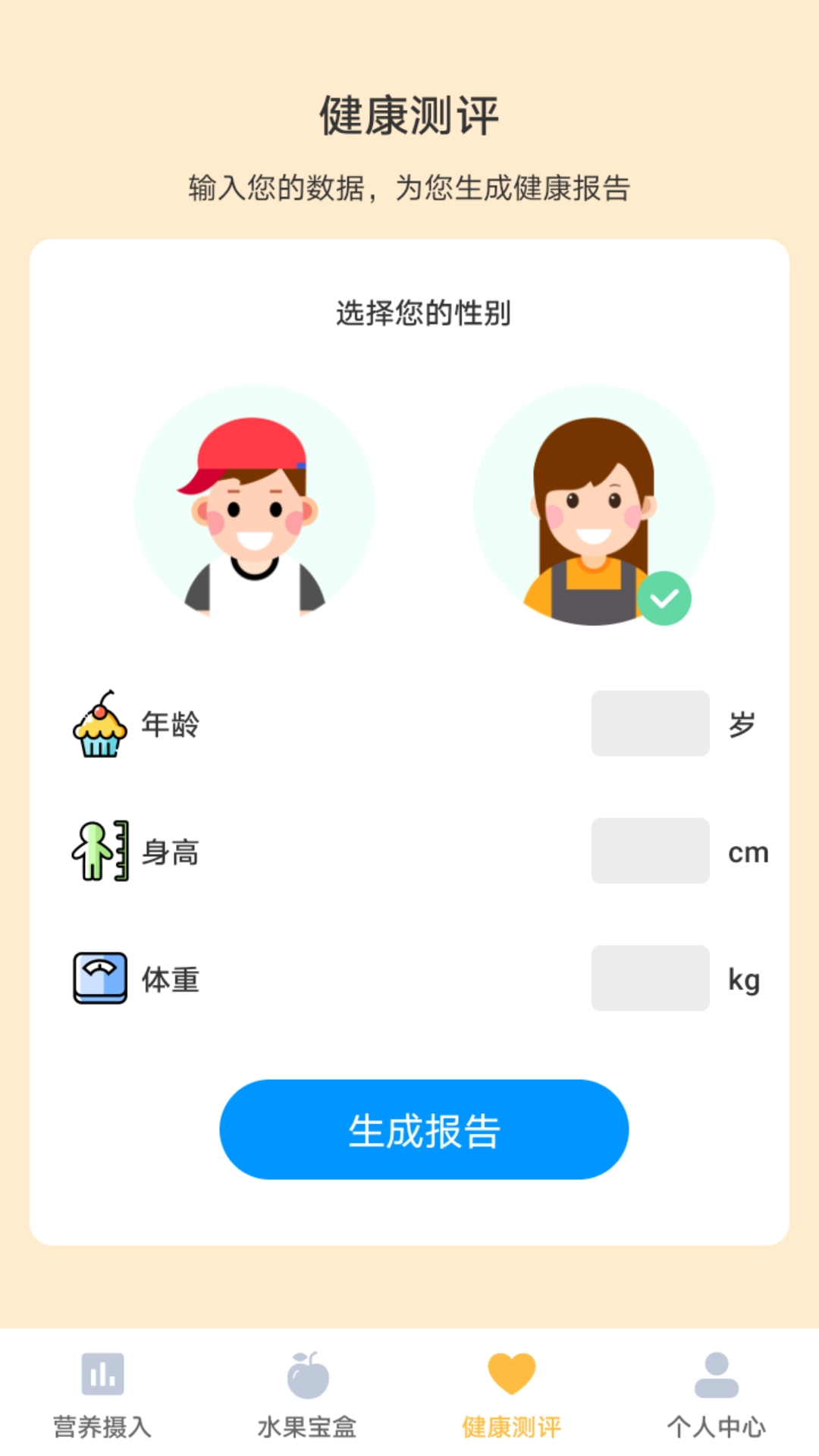Click the height input field next to cm
This screenshot has width=819, height=1456.
(651, 851)
